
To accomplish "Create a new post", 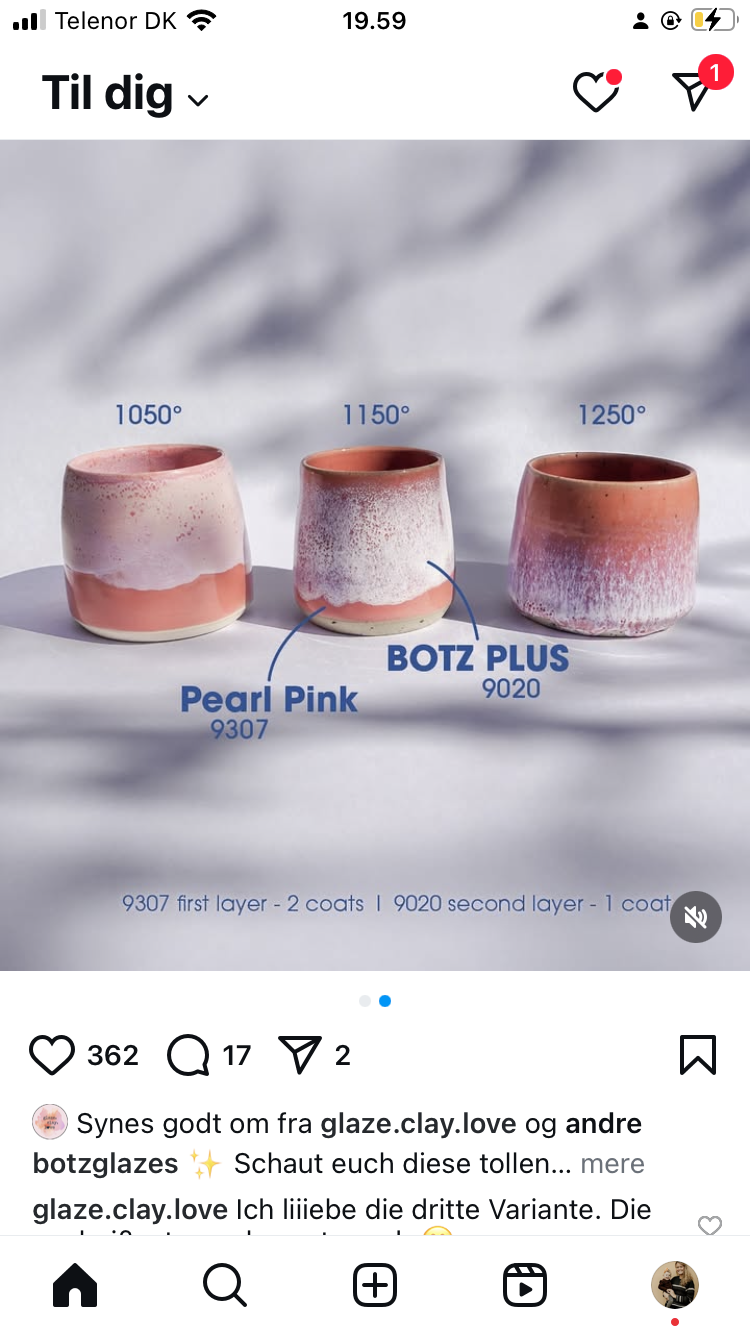I will (375, 1285).
